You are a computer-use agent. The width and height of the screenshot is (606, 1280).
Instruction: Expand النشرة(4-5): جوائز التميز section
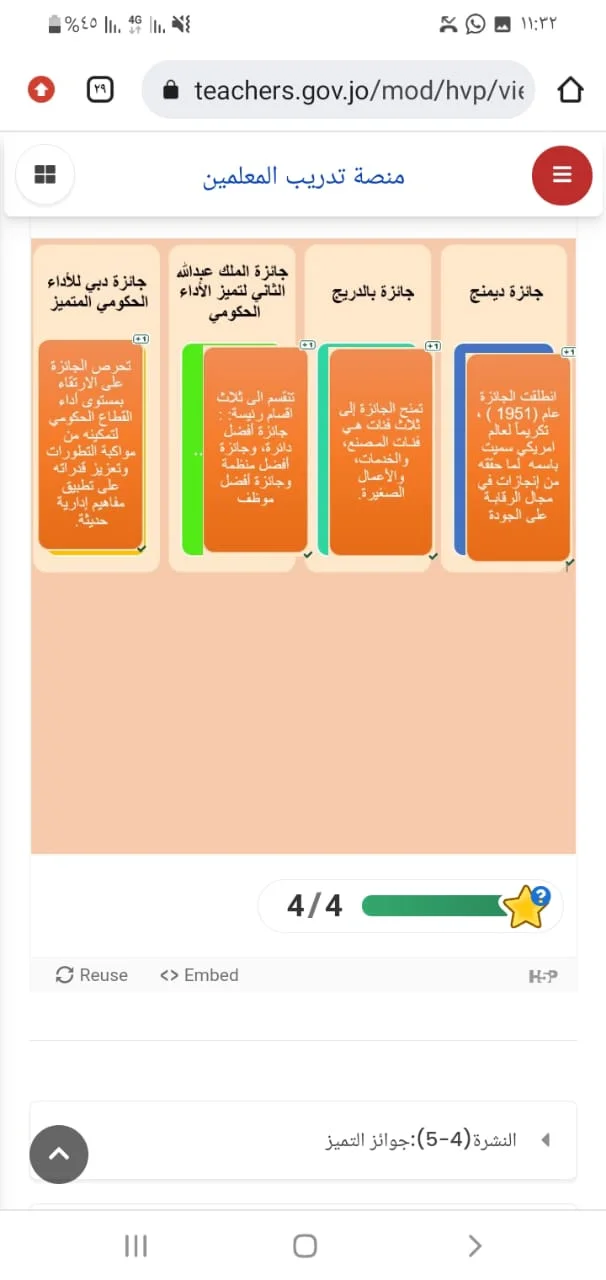(303, 1140)
